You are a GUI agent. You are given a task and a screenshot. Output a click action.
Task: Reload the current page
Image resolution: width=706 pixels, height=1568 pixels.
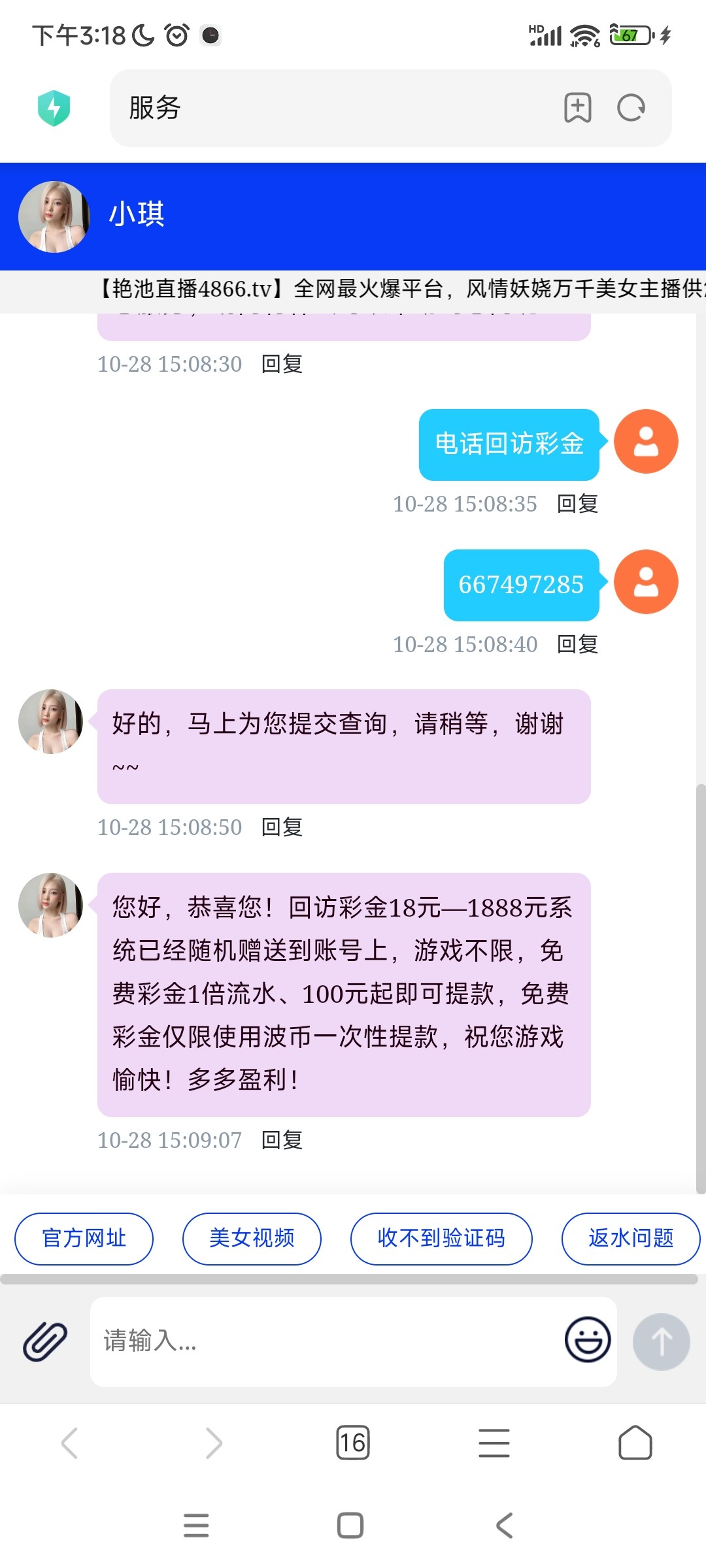pos(631,108)
